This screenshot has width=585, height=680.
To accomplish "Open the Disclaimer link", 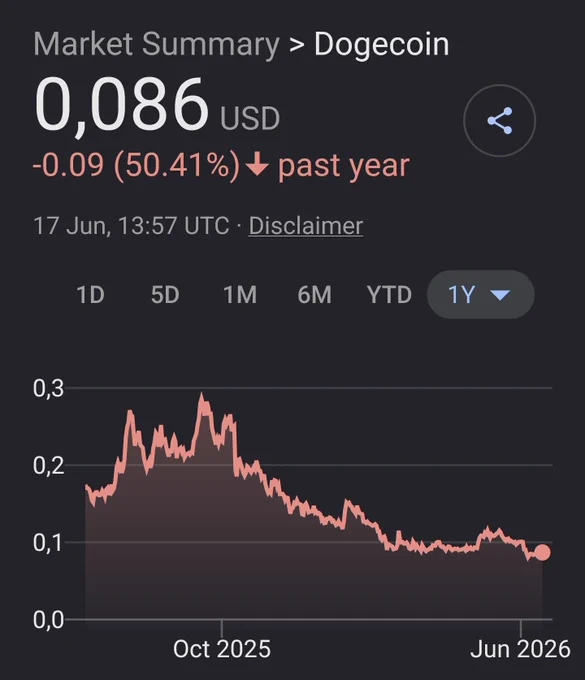I will (x=306, y=226).
